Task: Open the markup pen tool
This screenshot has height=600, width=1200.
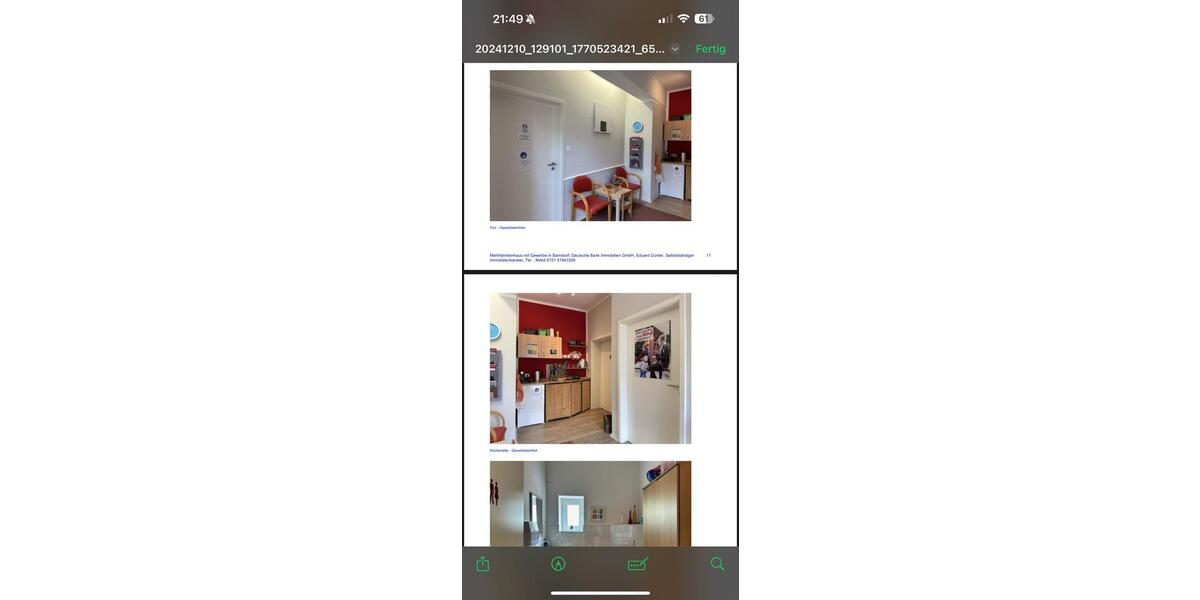Action: (558, 564)
